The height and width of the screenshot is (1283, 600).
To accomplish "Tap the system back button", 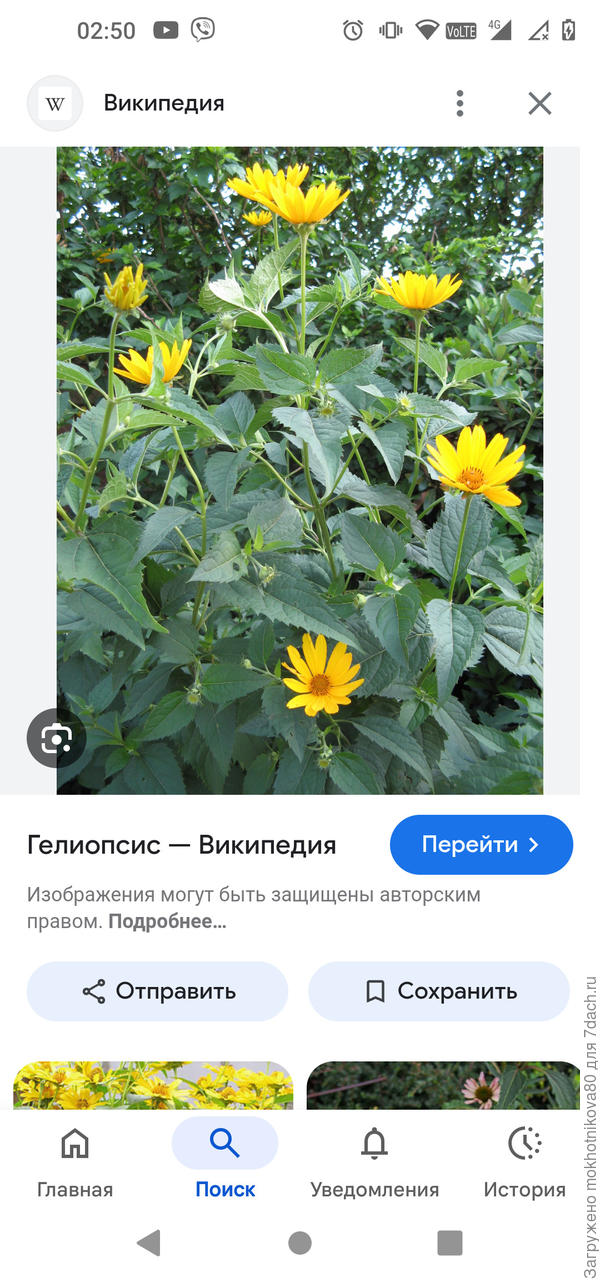I will click(149, 1243).
